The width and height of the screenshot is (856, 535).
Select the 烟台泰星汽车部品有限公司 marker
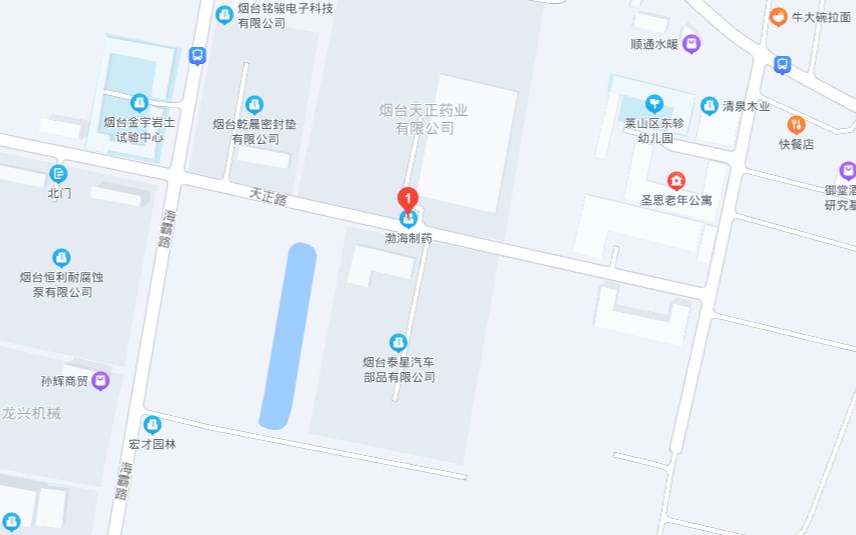(x=398, y=342)
